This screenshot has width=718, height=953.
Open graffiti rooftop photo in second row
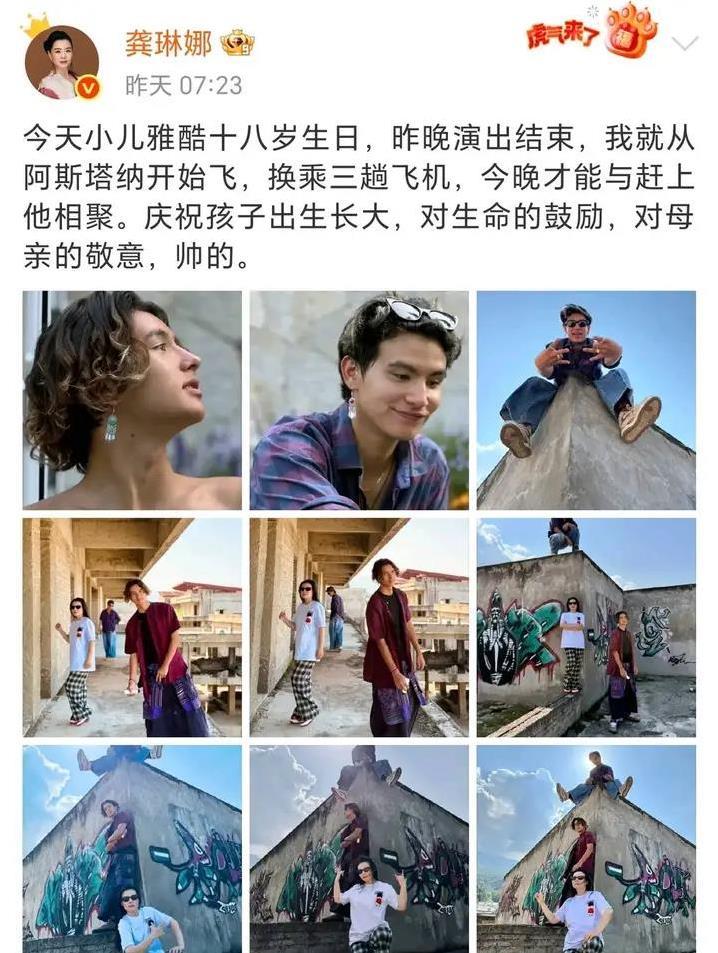click(x=586, y=627)
